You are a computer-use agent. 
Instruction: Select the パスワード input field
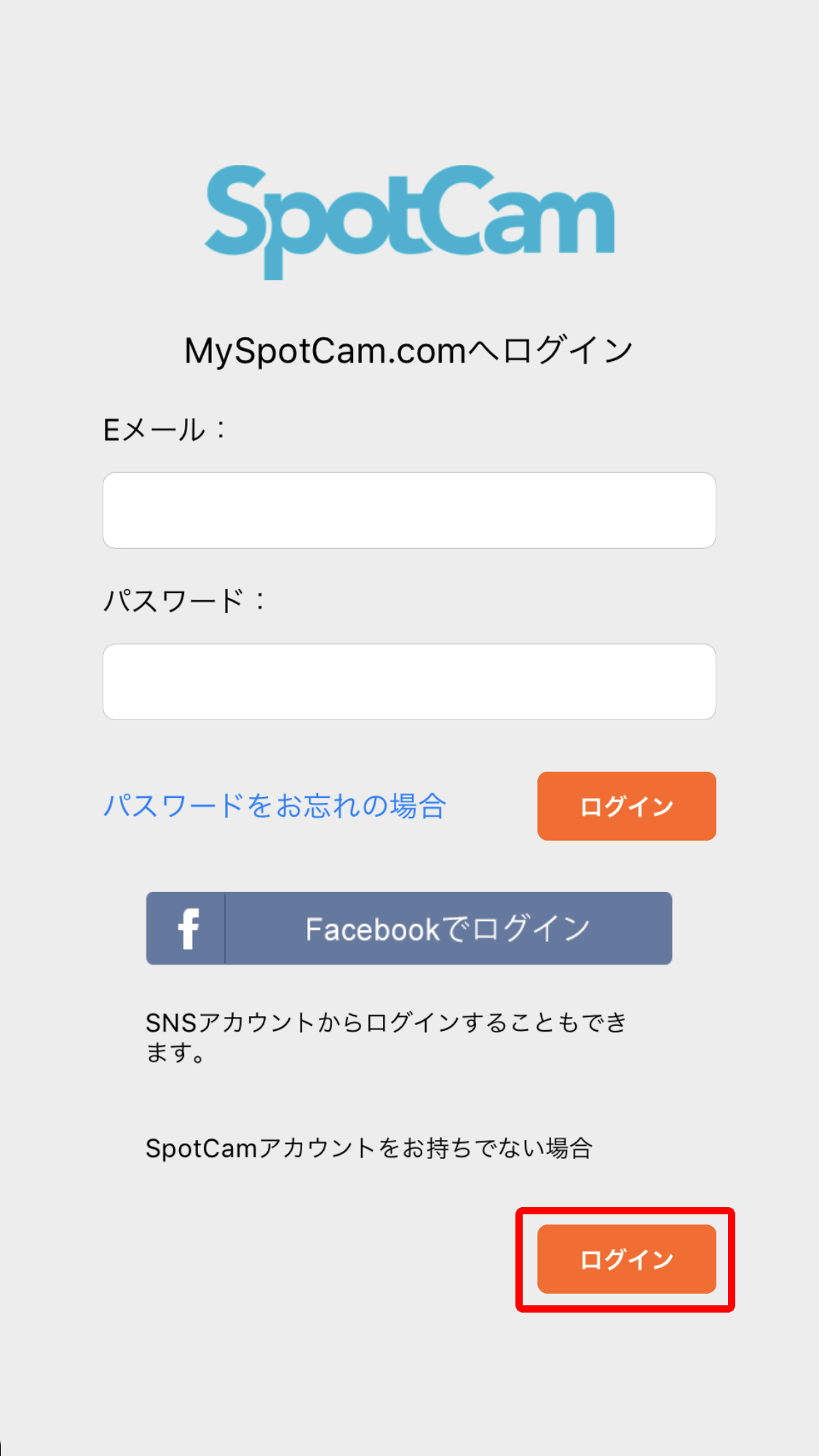click(x=409, y=681)
